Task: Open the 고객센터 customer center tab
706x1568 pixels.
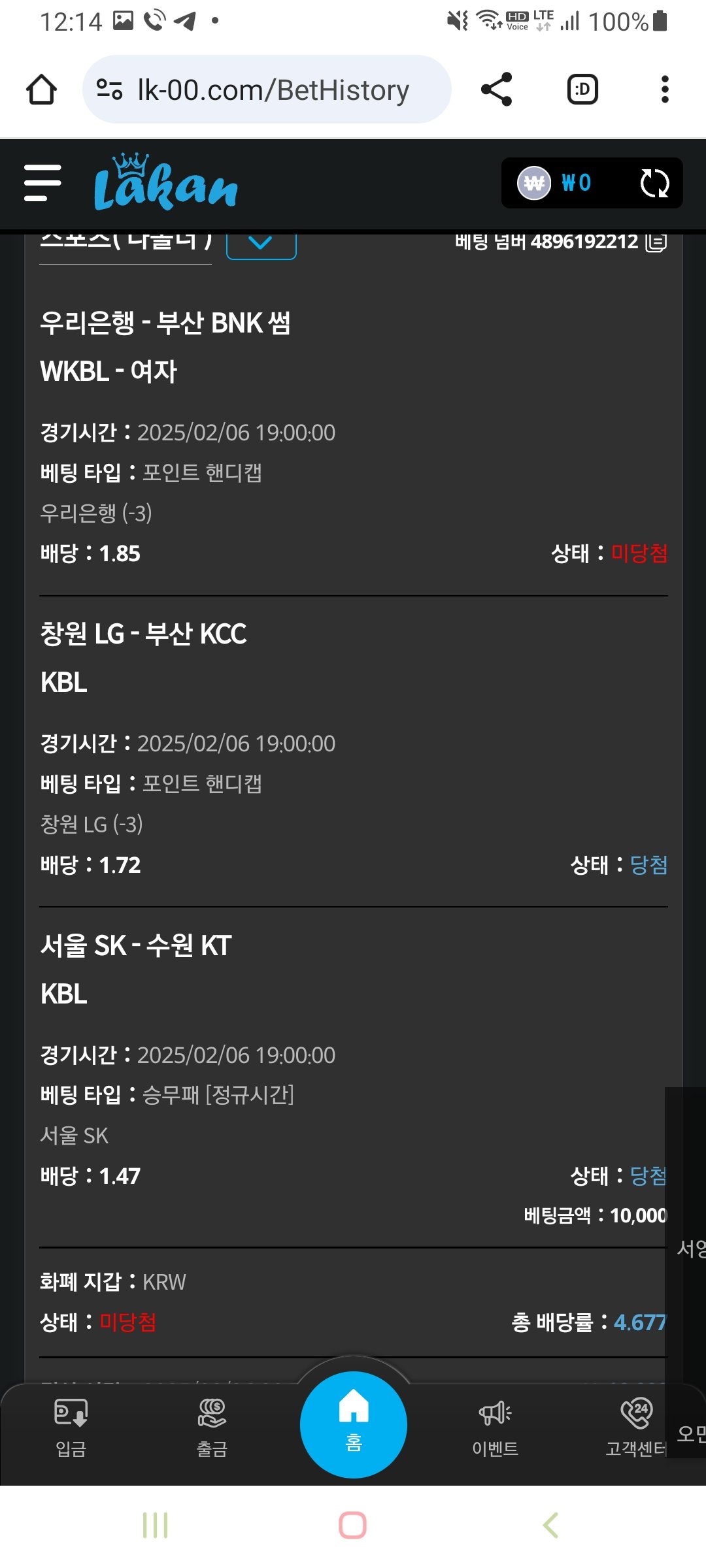Action: 636,1428
